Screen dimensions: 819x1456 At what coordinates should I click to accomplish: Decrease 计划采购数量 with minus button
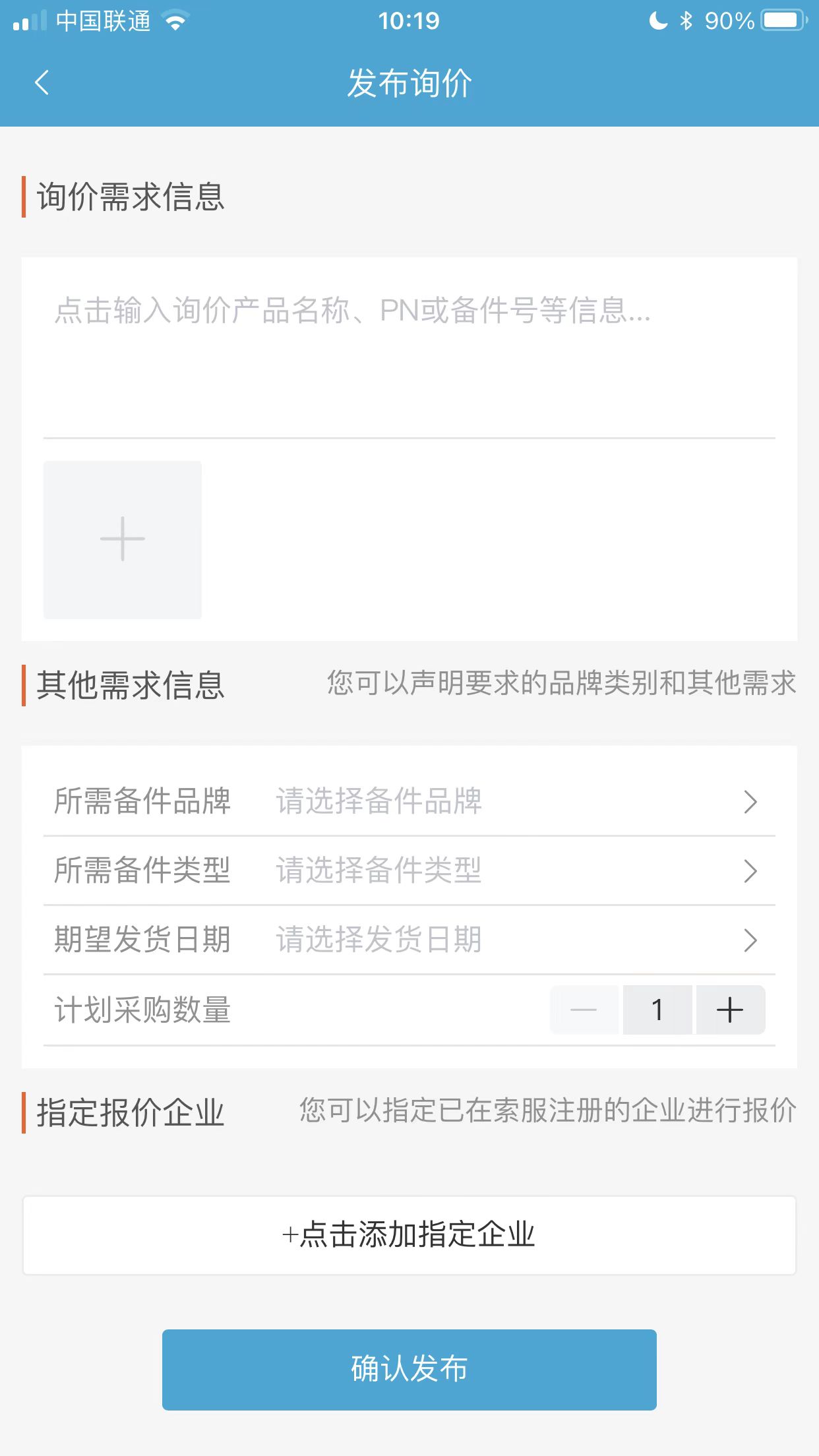(584, 1010)
